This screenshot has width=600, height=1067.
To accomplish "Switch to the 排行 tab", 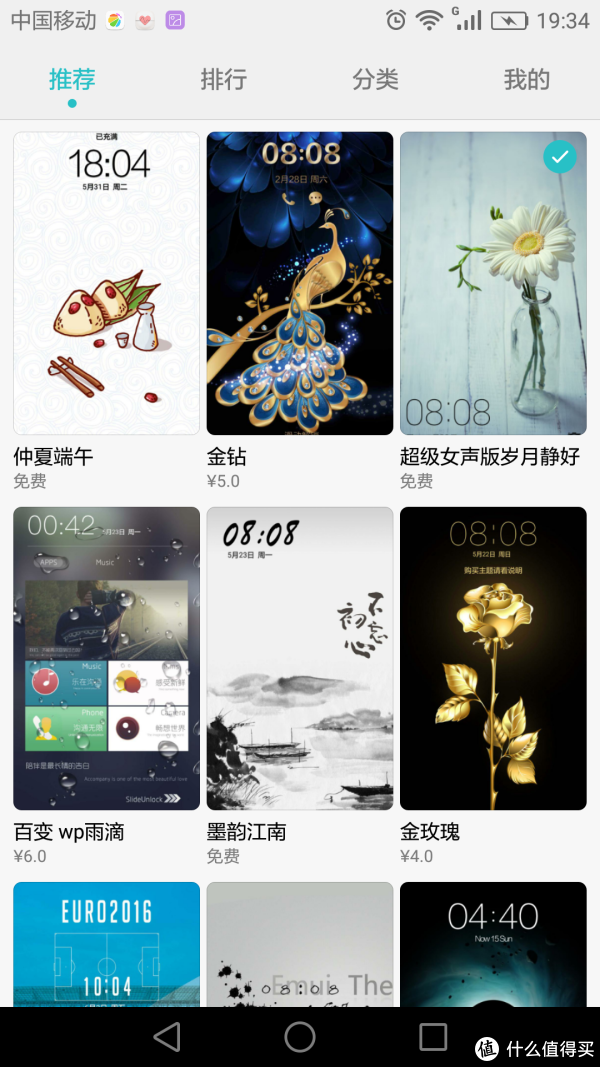I will click(x=223, y=80).
